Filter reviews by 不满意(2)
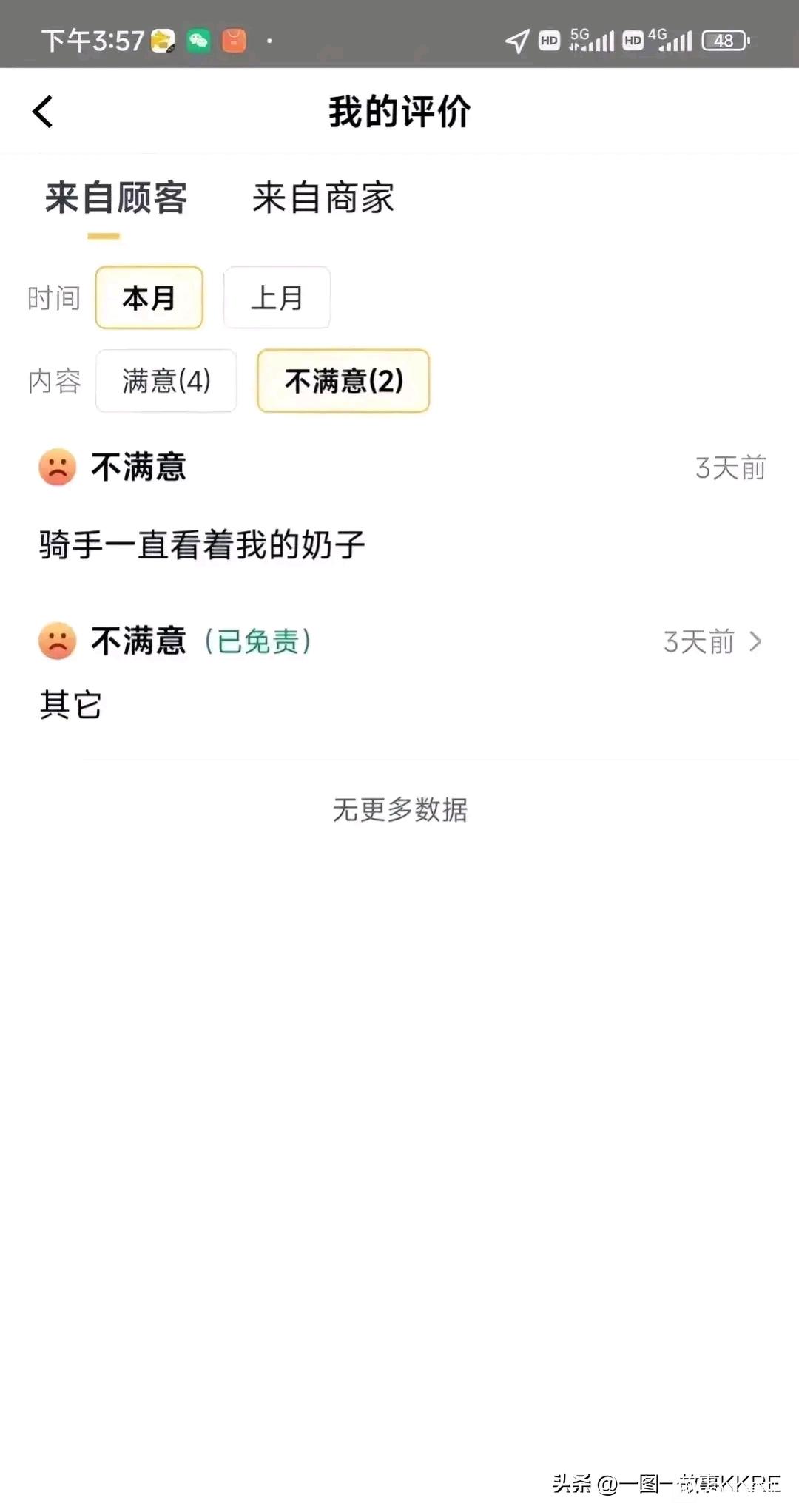The image size is (799, 1512). tap(343, 381)
